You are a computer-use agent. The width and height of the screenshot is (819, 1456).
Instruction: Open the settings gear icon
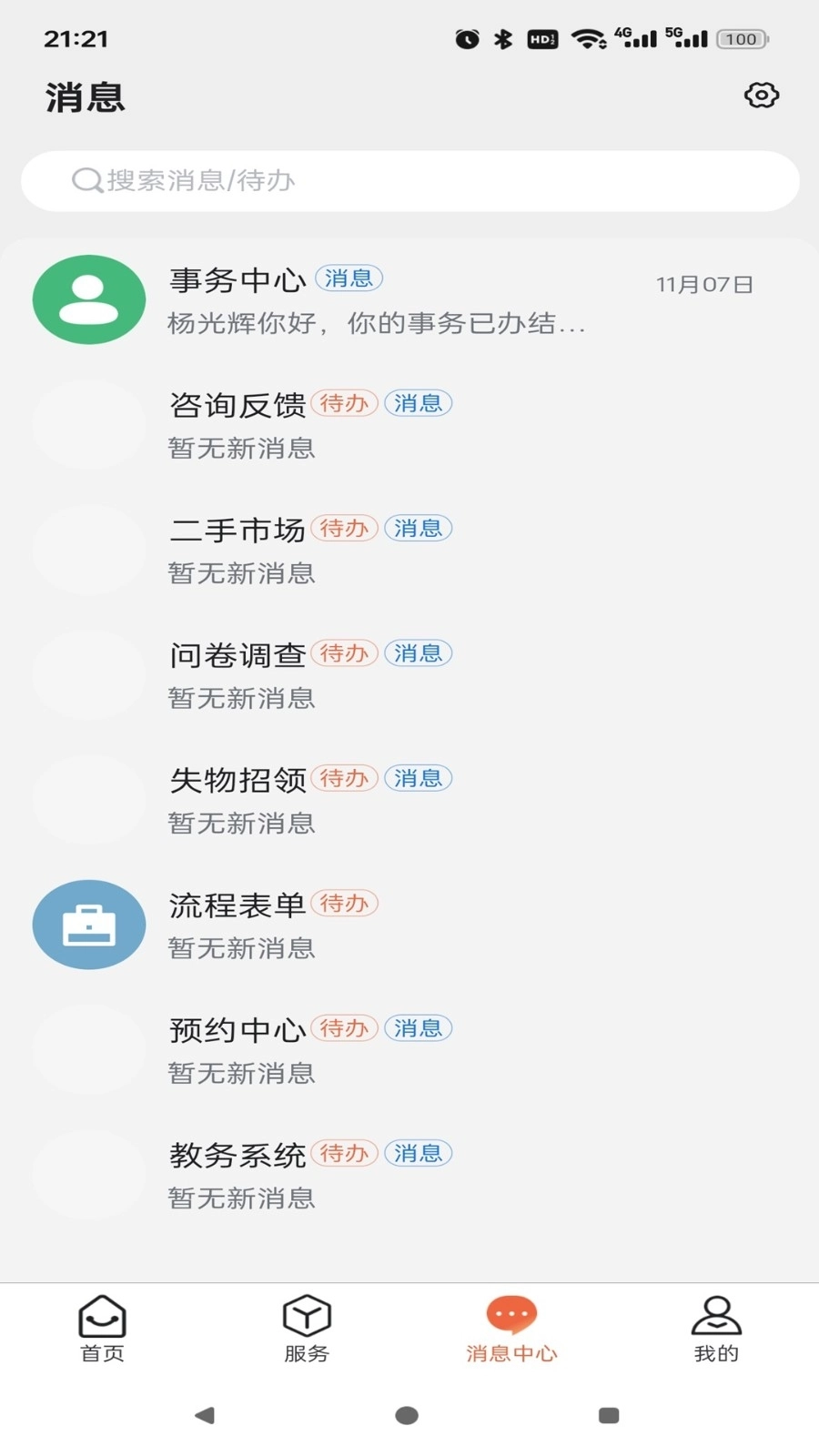pos(761,96)
